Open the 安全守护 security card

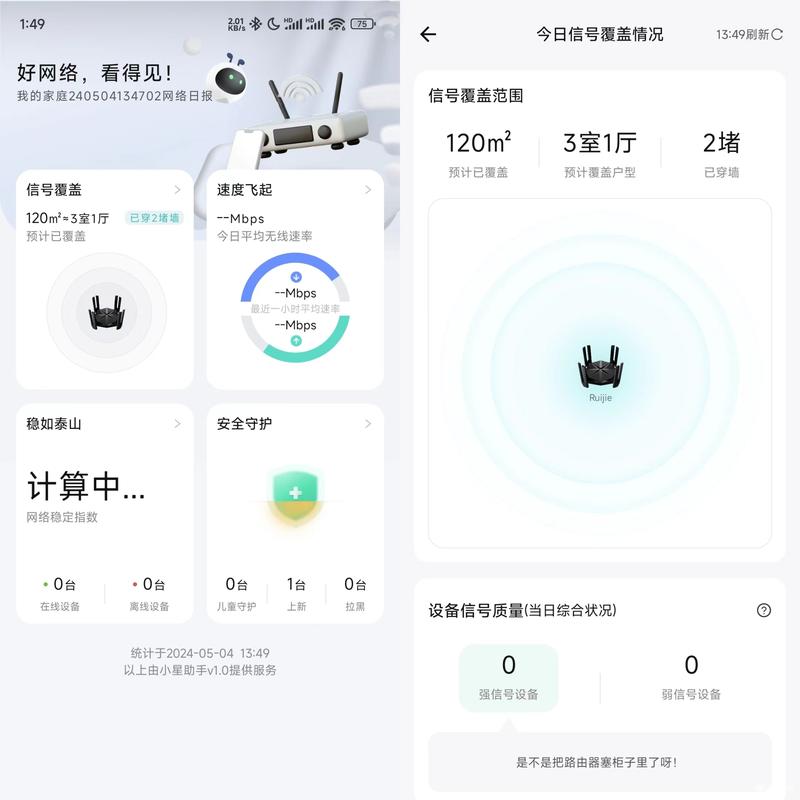(x=295, y=513)
